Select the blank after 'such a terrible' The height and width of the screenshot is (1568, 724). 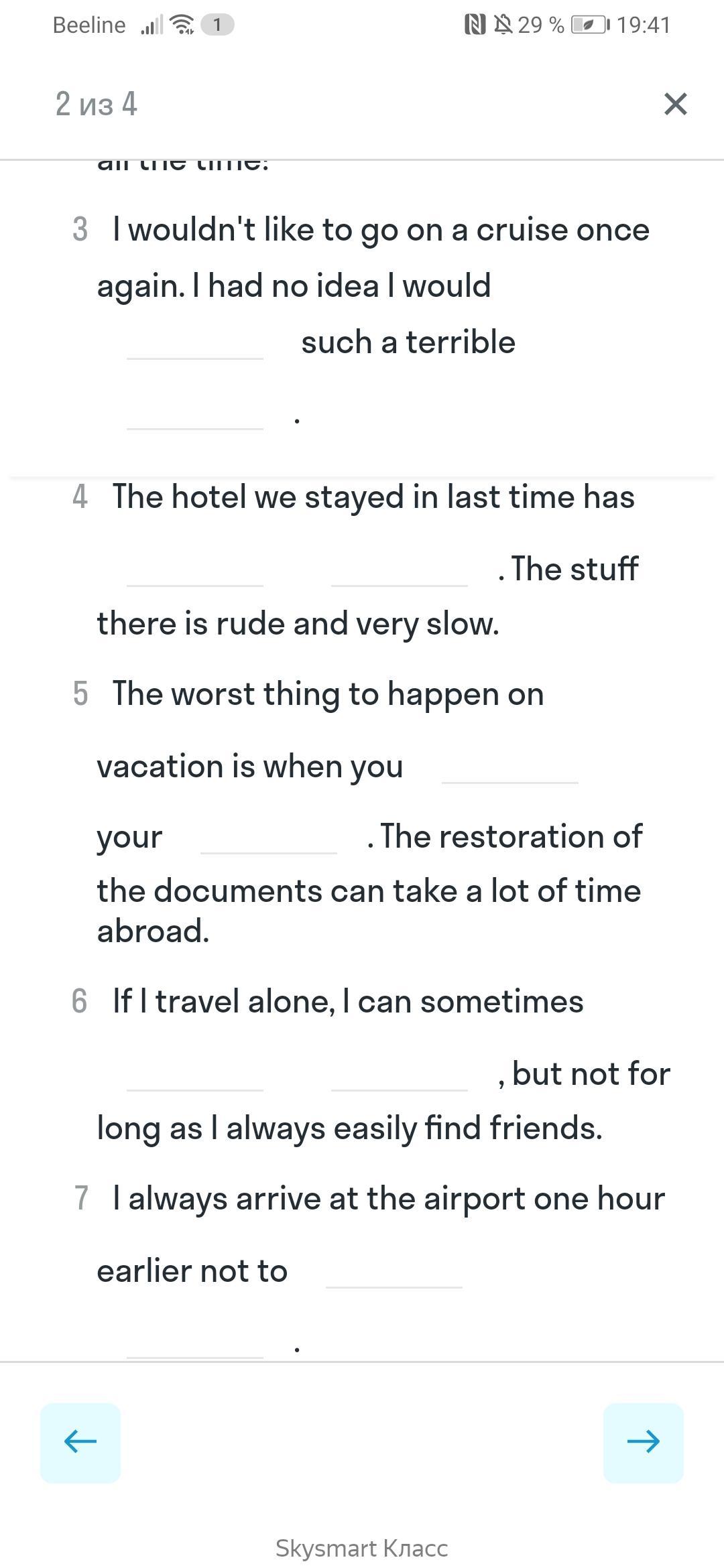coord(195,413)
